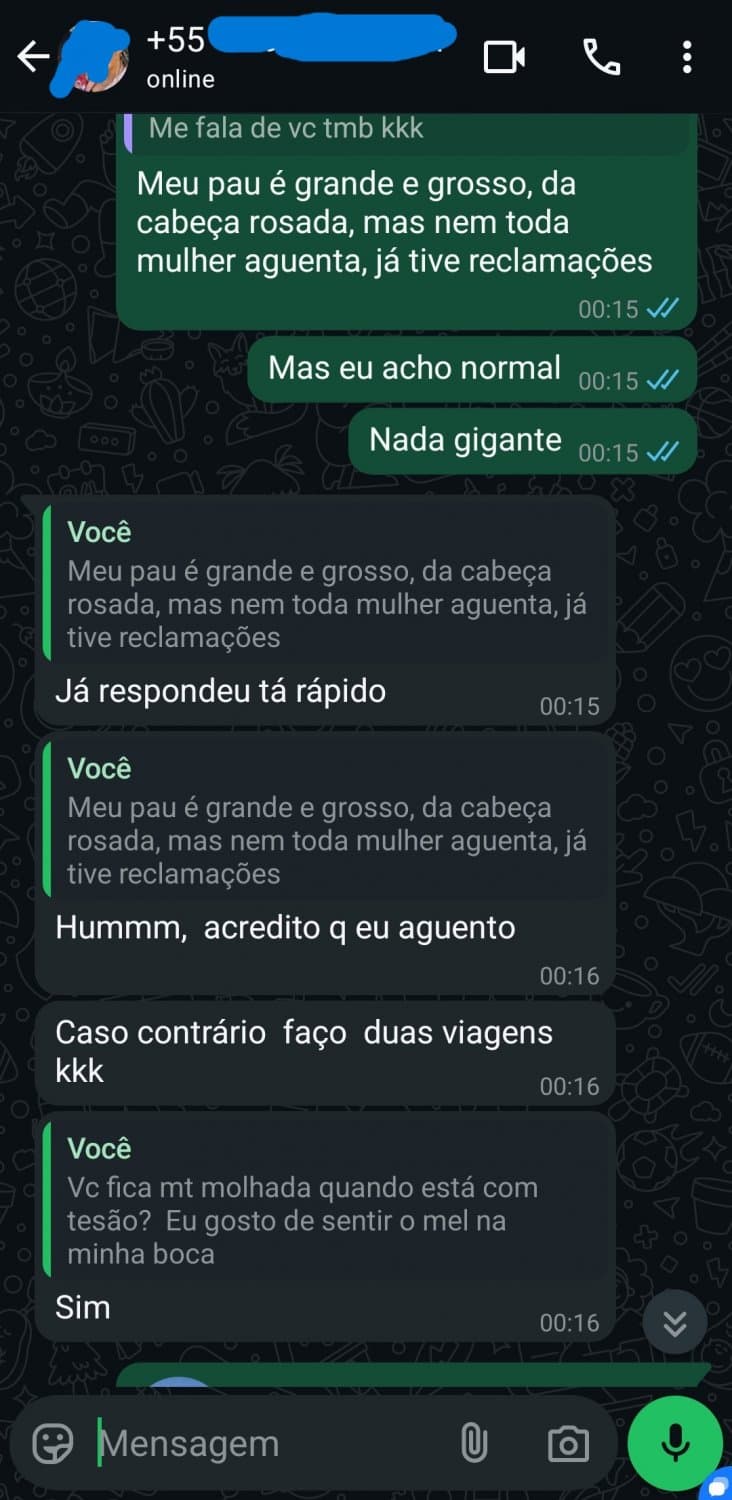Jump to latest messages with the chevron button
732x1500 pixels.
(x=673, y=1321)
